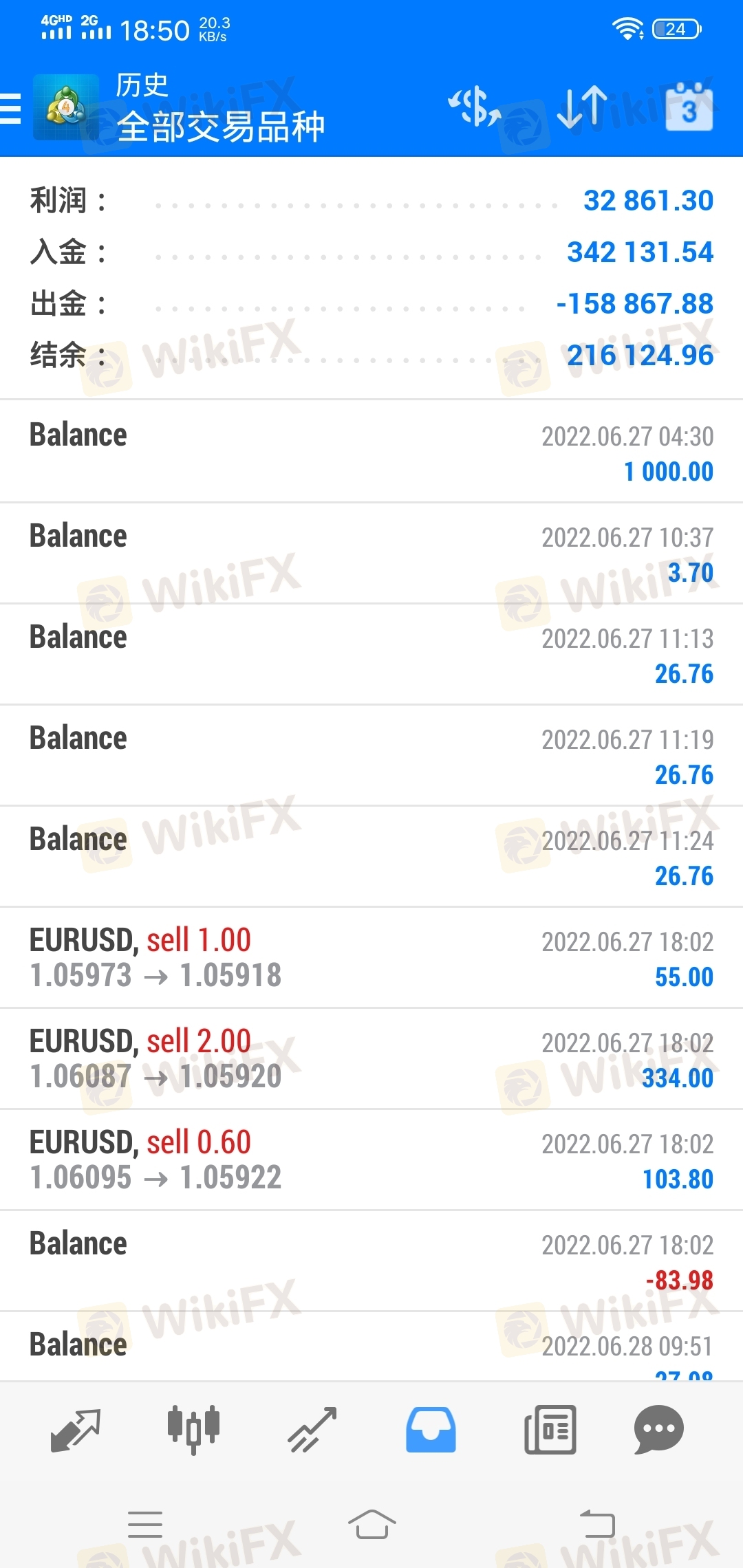
Task: Open the side drawer menu
Action: [12, 109]
